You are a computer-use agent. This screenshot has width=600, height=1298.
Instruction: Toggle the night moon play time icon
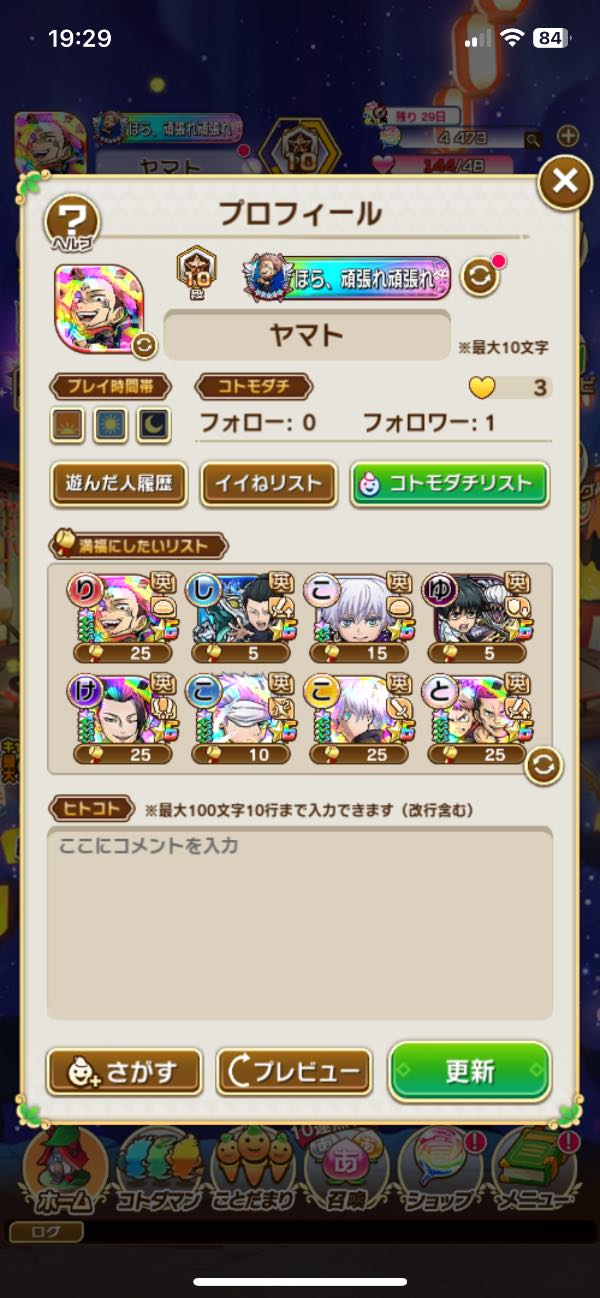tap(153, 425)
